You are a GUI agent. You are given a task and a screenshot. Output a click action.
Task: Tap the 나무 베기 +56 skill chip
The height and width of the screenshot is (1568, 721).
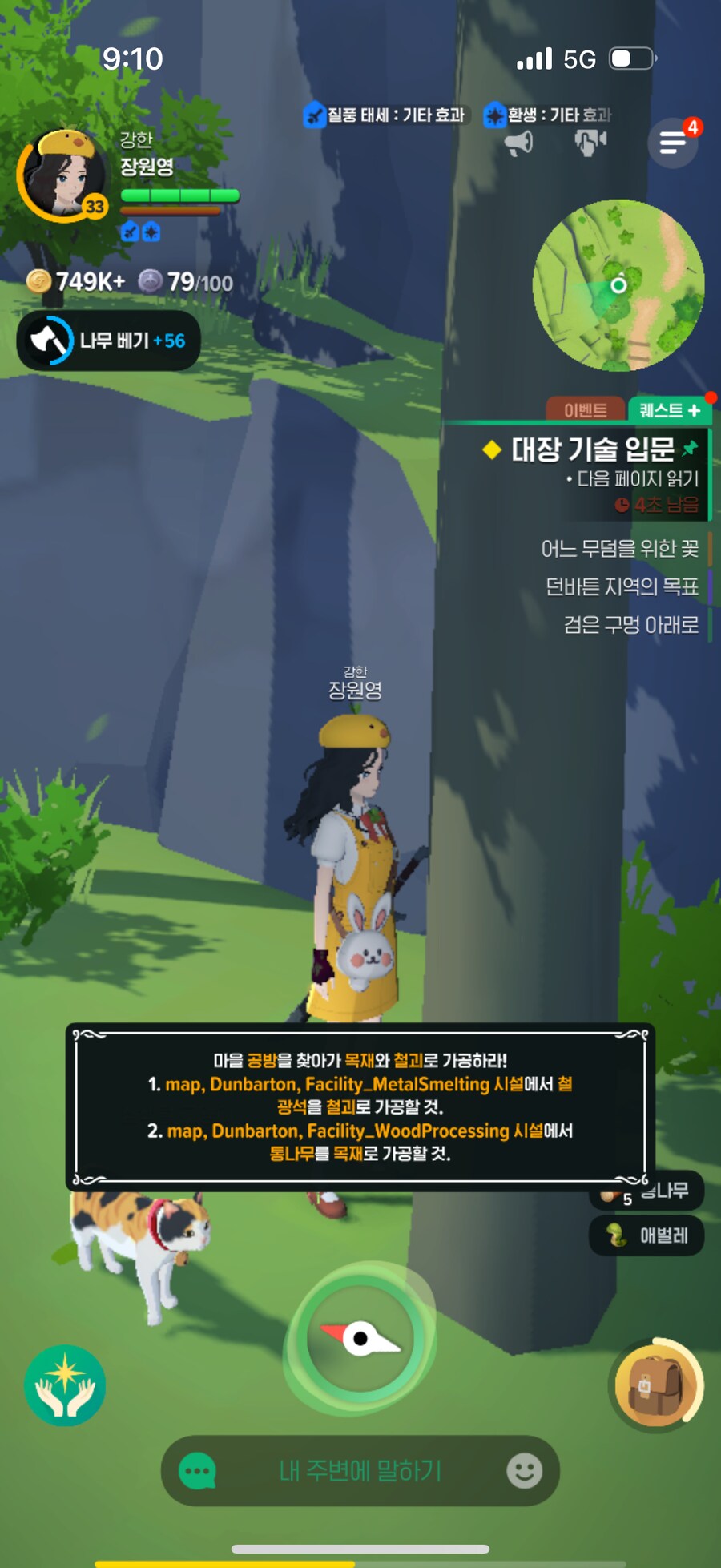(108, 341)
